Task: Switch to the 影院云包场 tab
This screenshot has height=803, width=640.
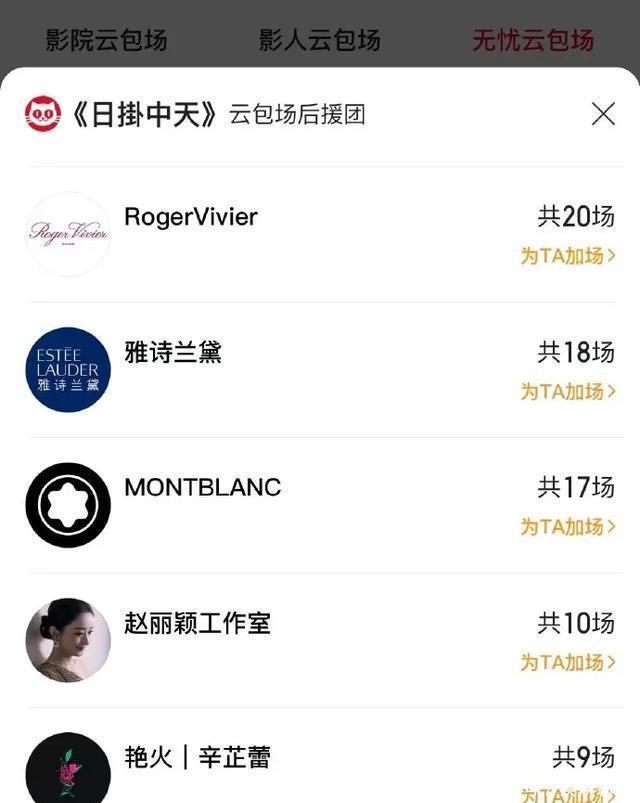Action: [x=106, y=40]
